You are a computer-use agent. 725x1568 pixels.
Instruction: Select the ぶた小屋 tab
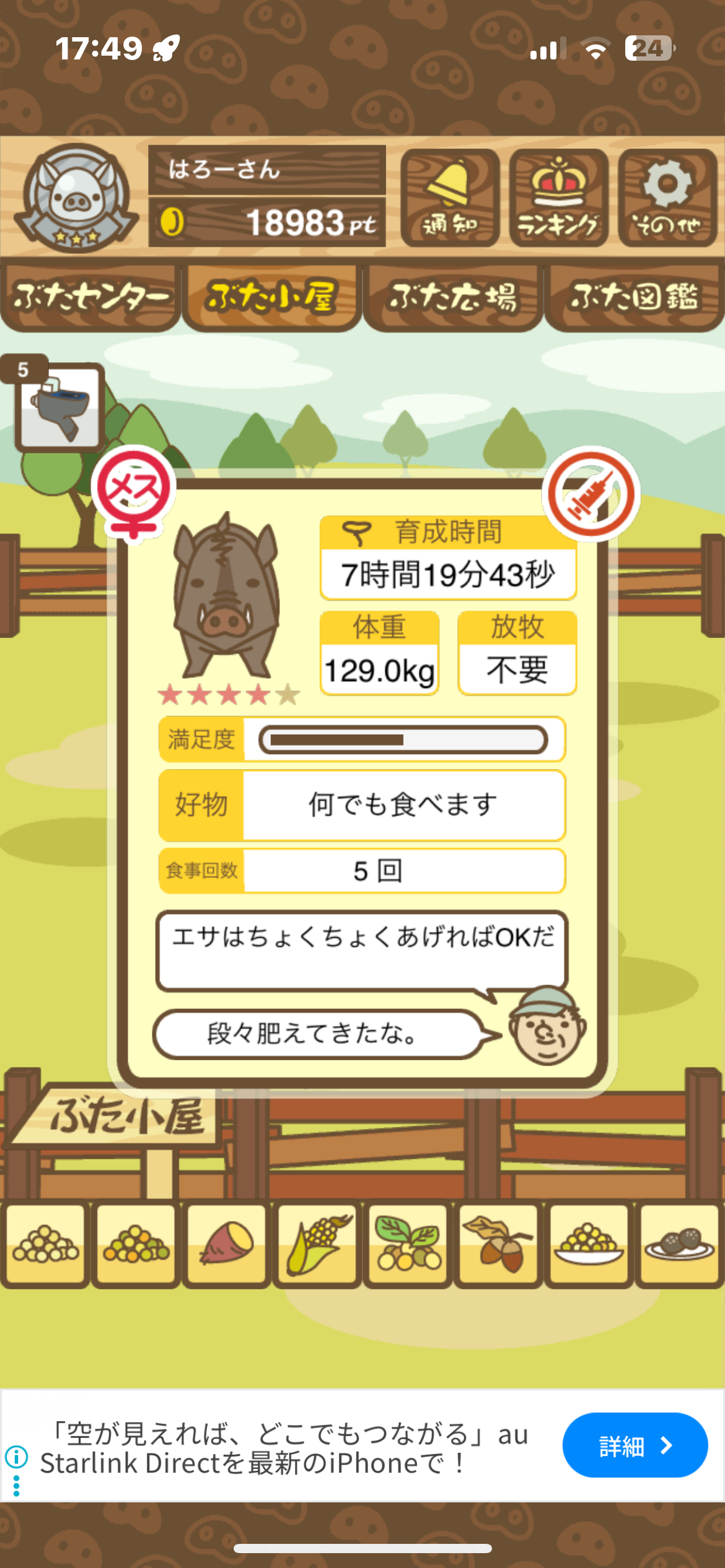pos(271,297)
